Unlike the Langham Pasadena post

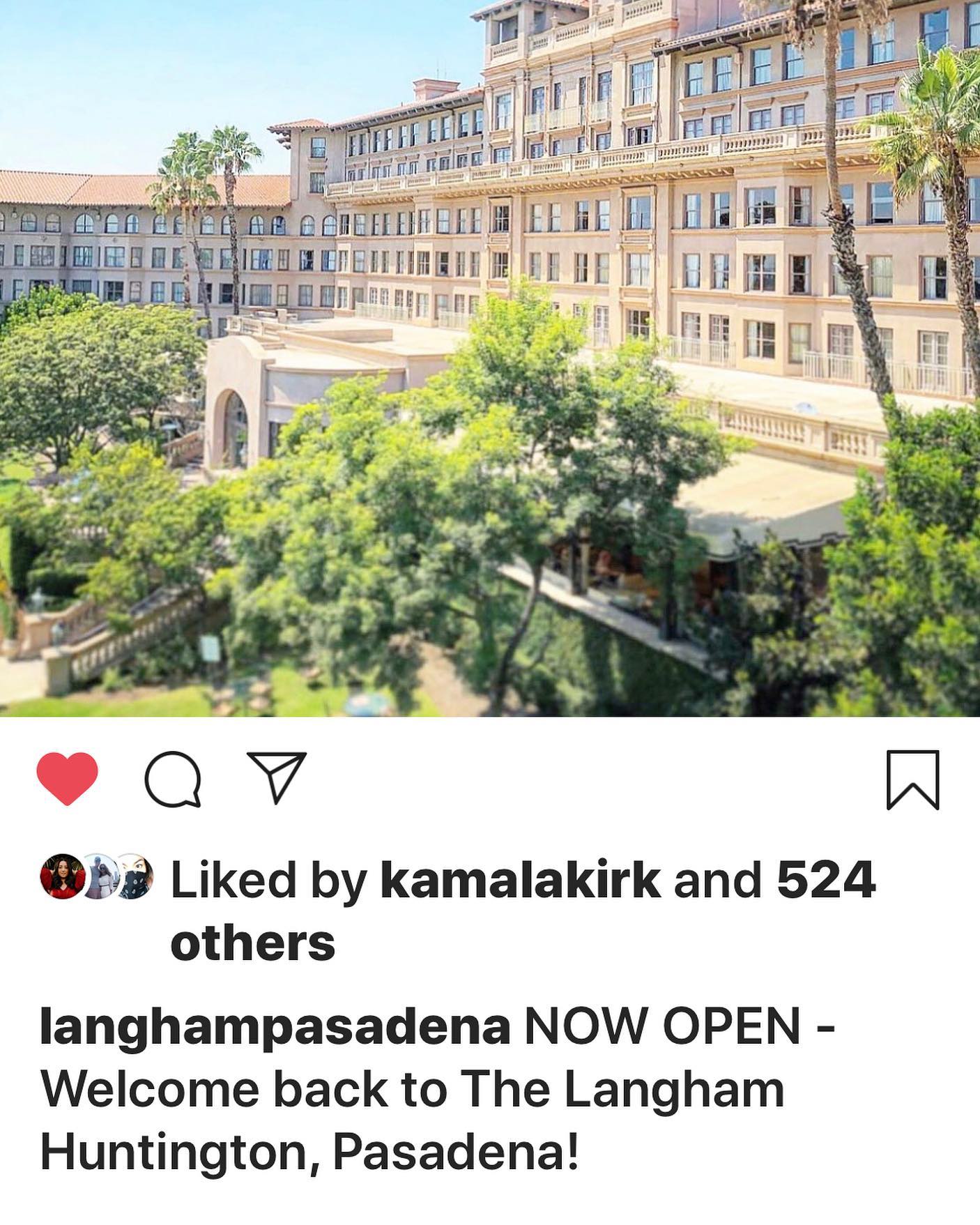point(67,779)
